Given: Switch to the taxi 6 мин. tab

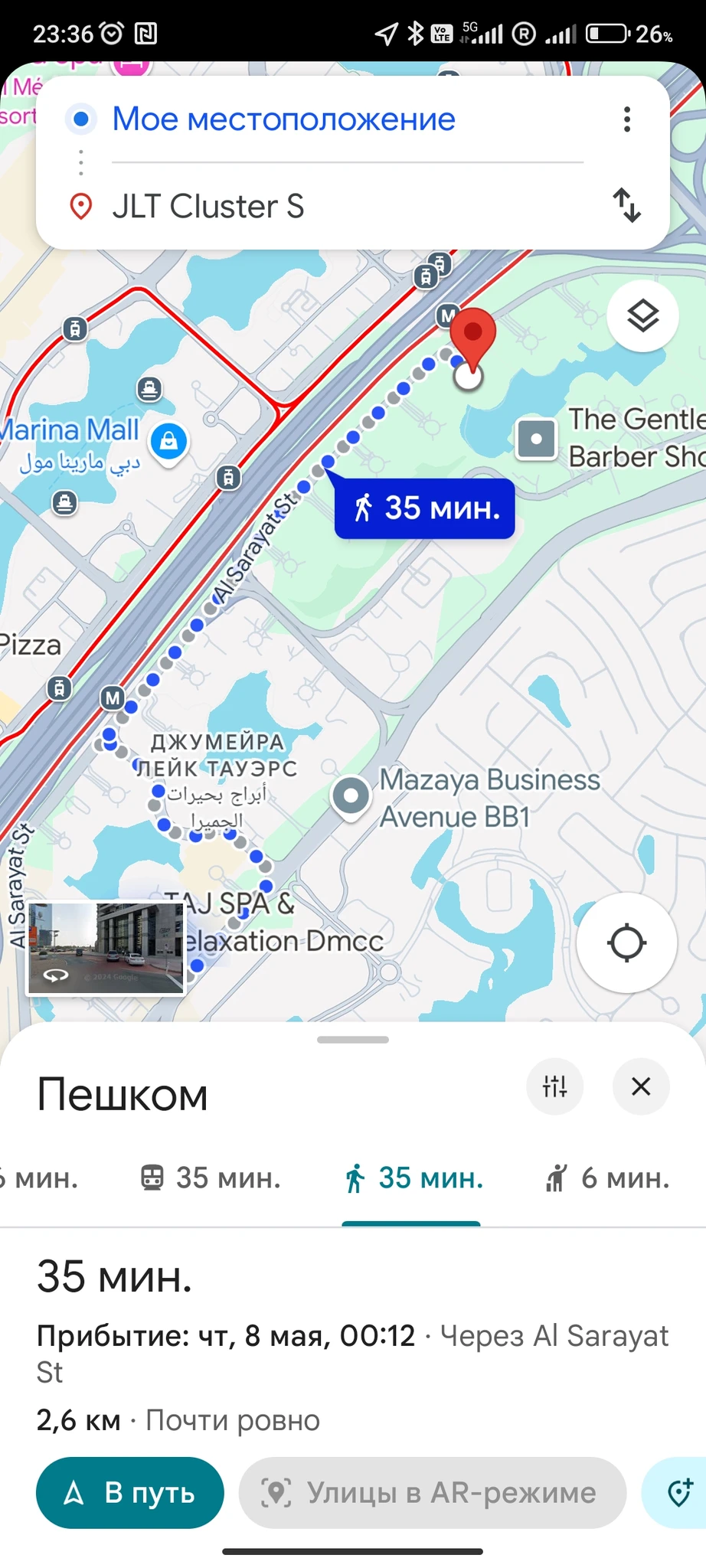Looking at the screenshot, I should coord(607,1178).
